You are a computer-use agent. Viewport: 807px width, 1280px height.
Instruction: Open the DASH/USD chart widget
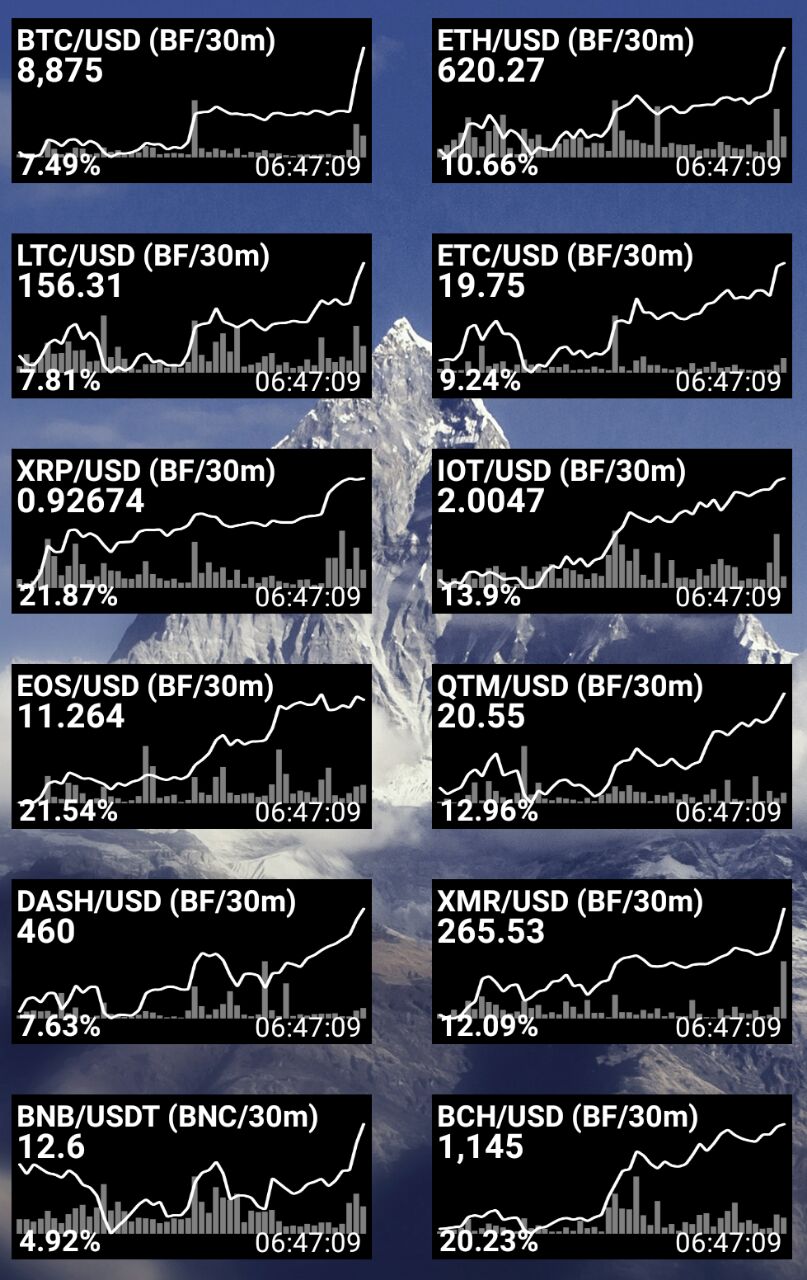click(x=191, y=960)
